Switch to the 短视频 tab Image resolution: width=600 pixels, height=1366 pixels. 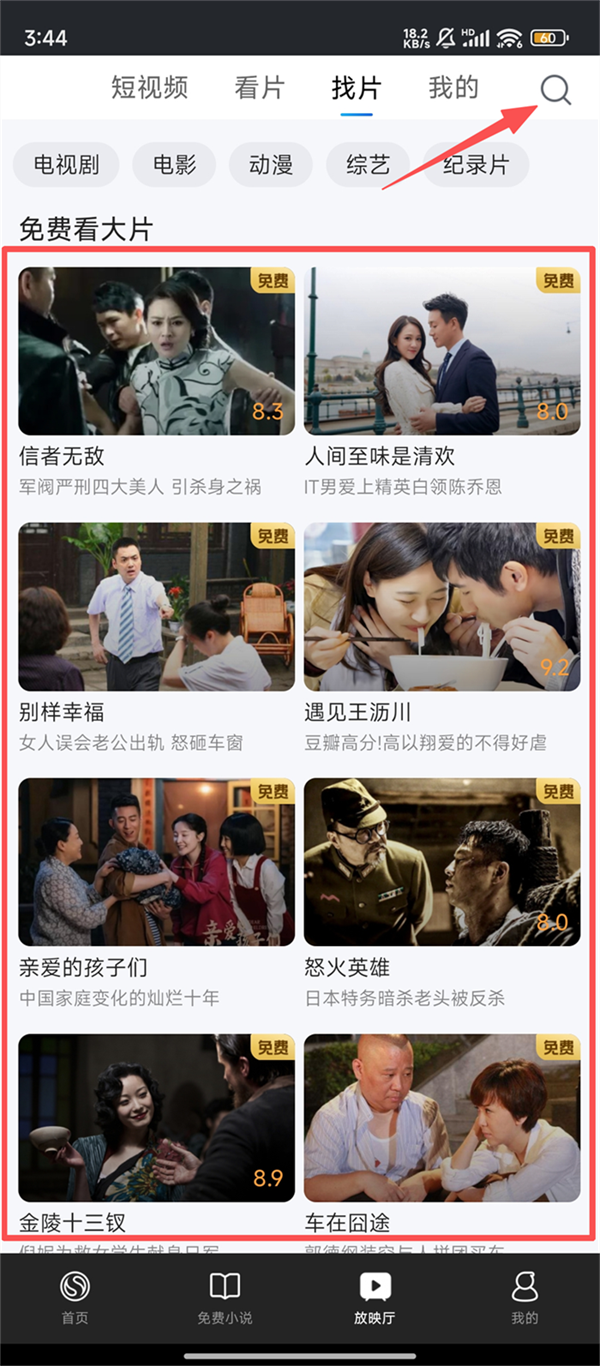[149, 88]
